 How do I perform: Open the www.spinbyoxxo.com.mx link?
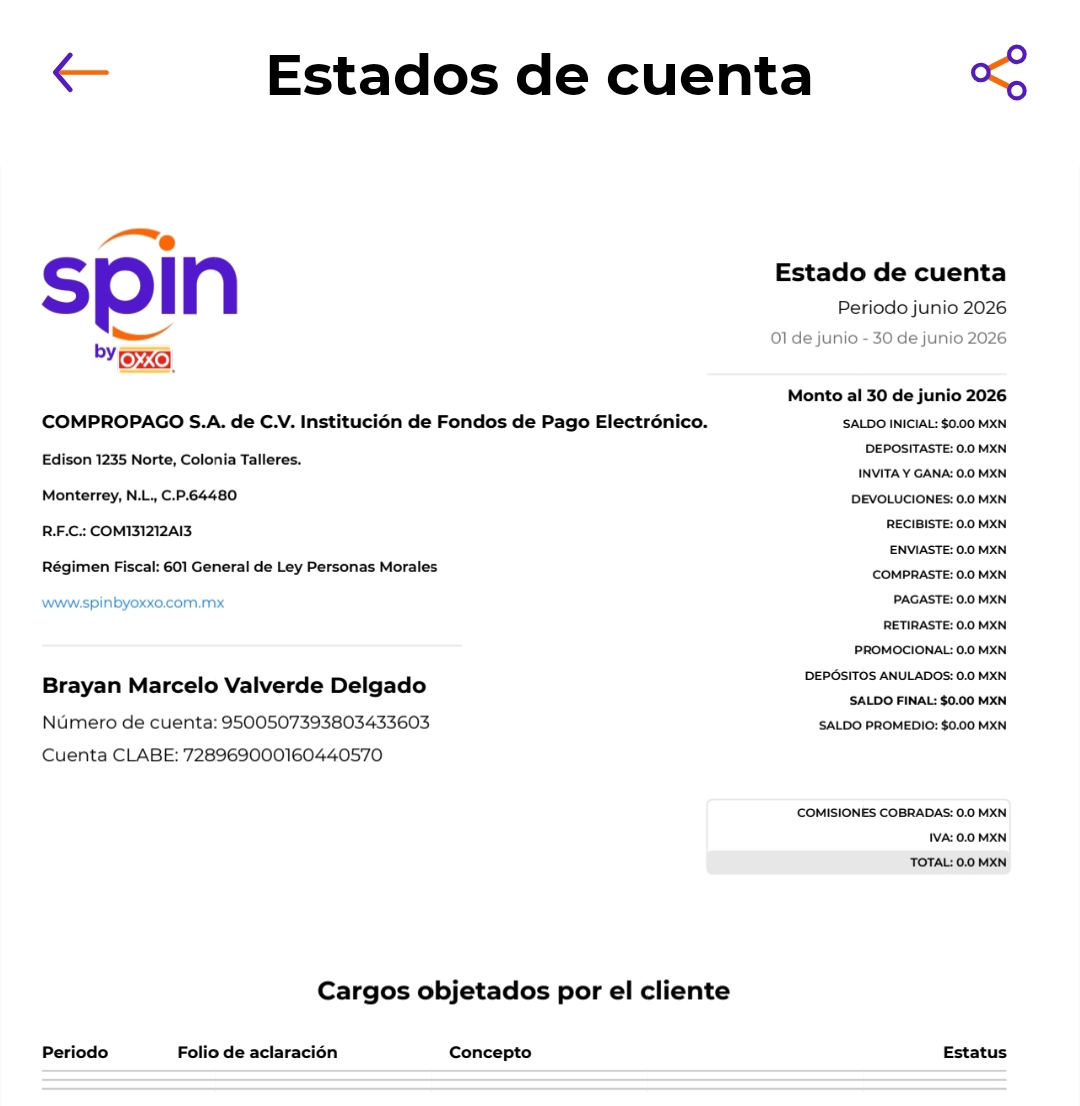coord(133,602)
